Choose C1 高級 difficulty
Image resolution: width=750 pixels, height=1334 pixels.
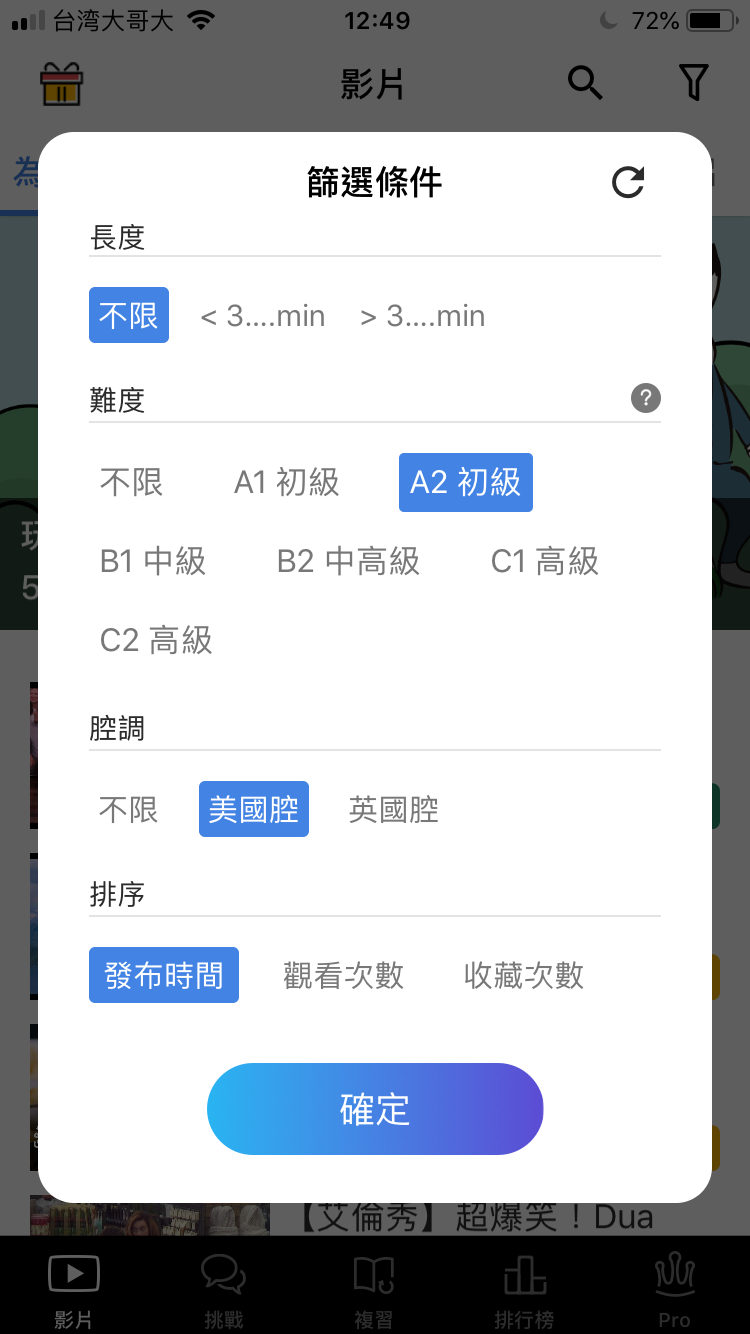(x=545, y=561)
